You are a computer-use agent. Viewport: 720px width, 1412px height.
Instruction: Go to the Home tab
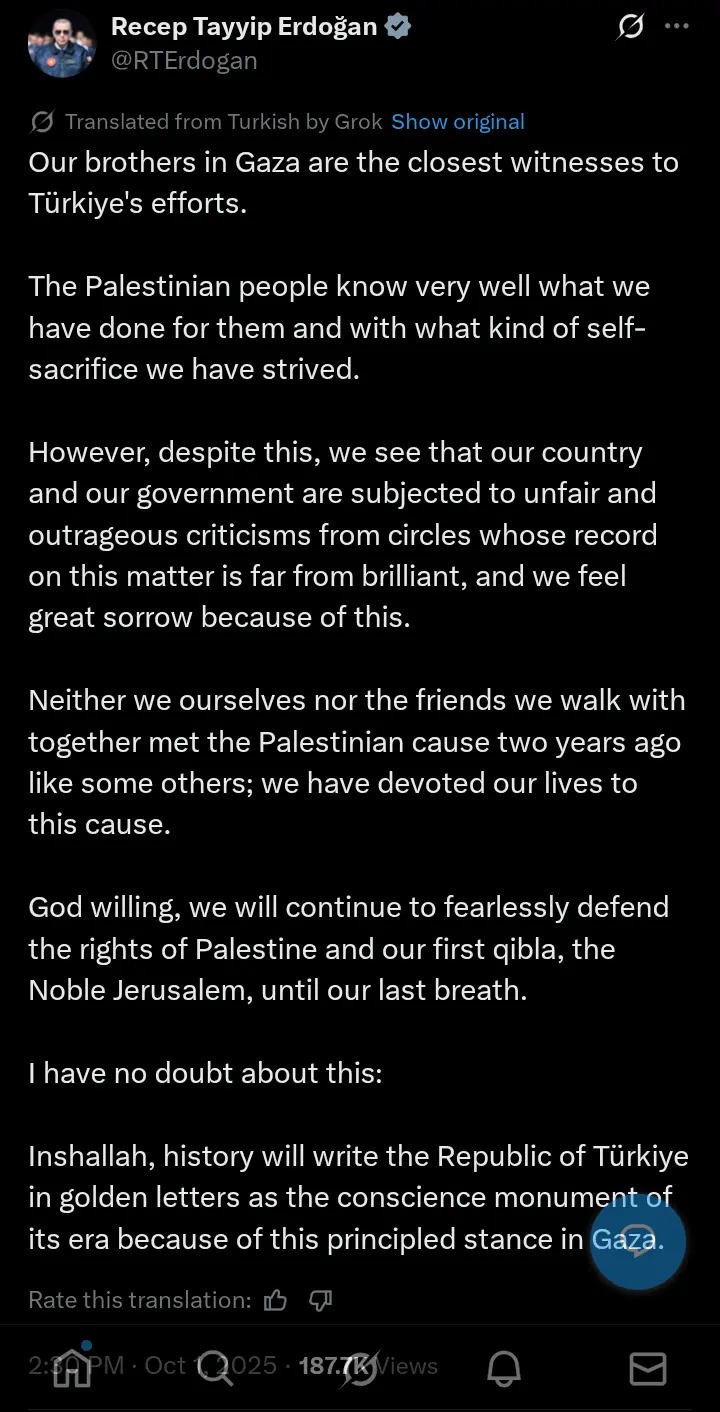point(72,1367)
